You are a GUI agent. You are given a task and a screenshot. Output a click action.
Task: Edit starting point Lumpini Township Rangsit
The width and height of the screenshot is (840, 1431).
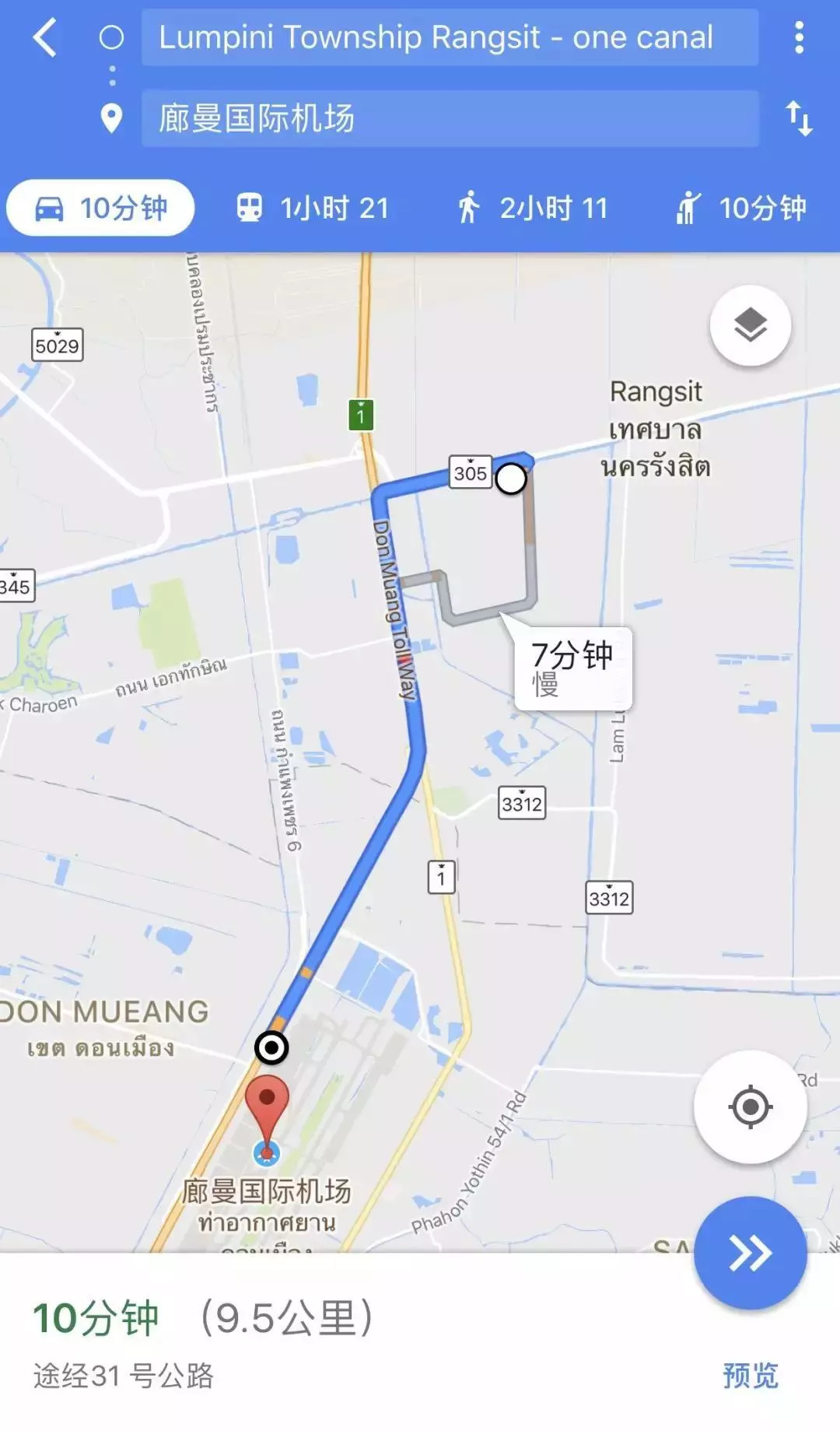pos(449,37)
